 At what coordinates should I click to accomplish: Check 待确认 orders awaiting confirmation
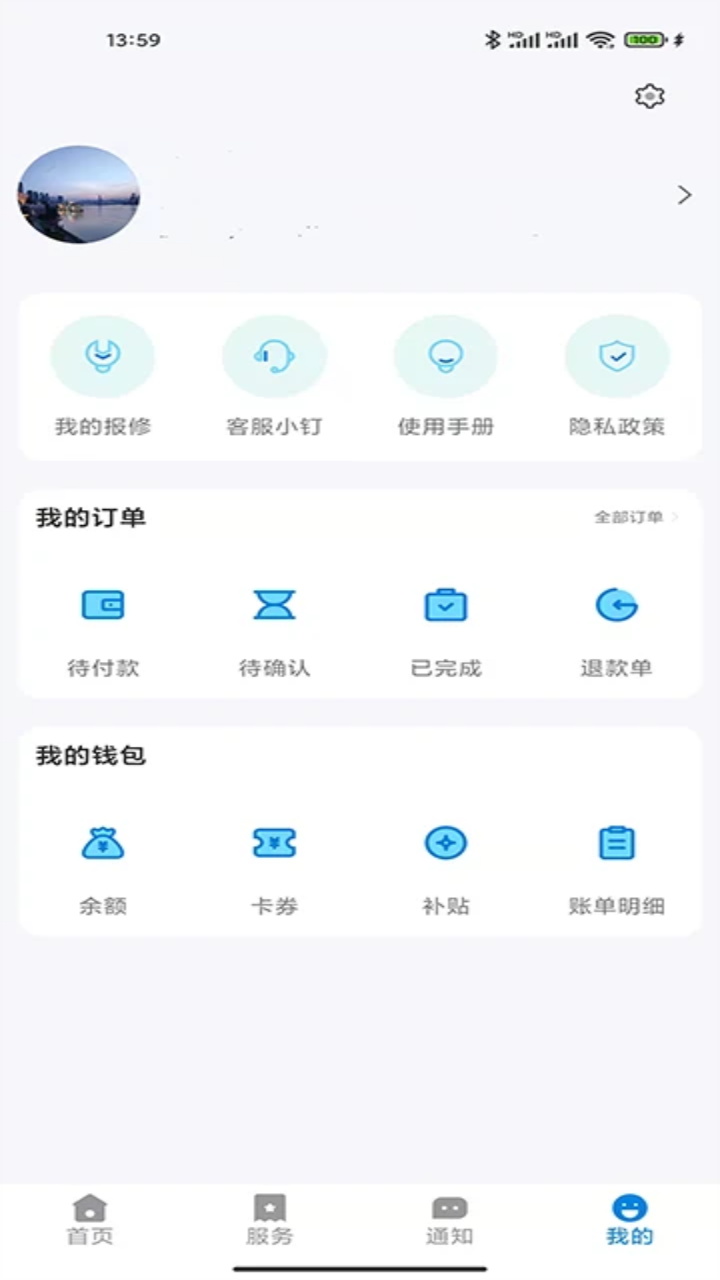point(274,625)
